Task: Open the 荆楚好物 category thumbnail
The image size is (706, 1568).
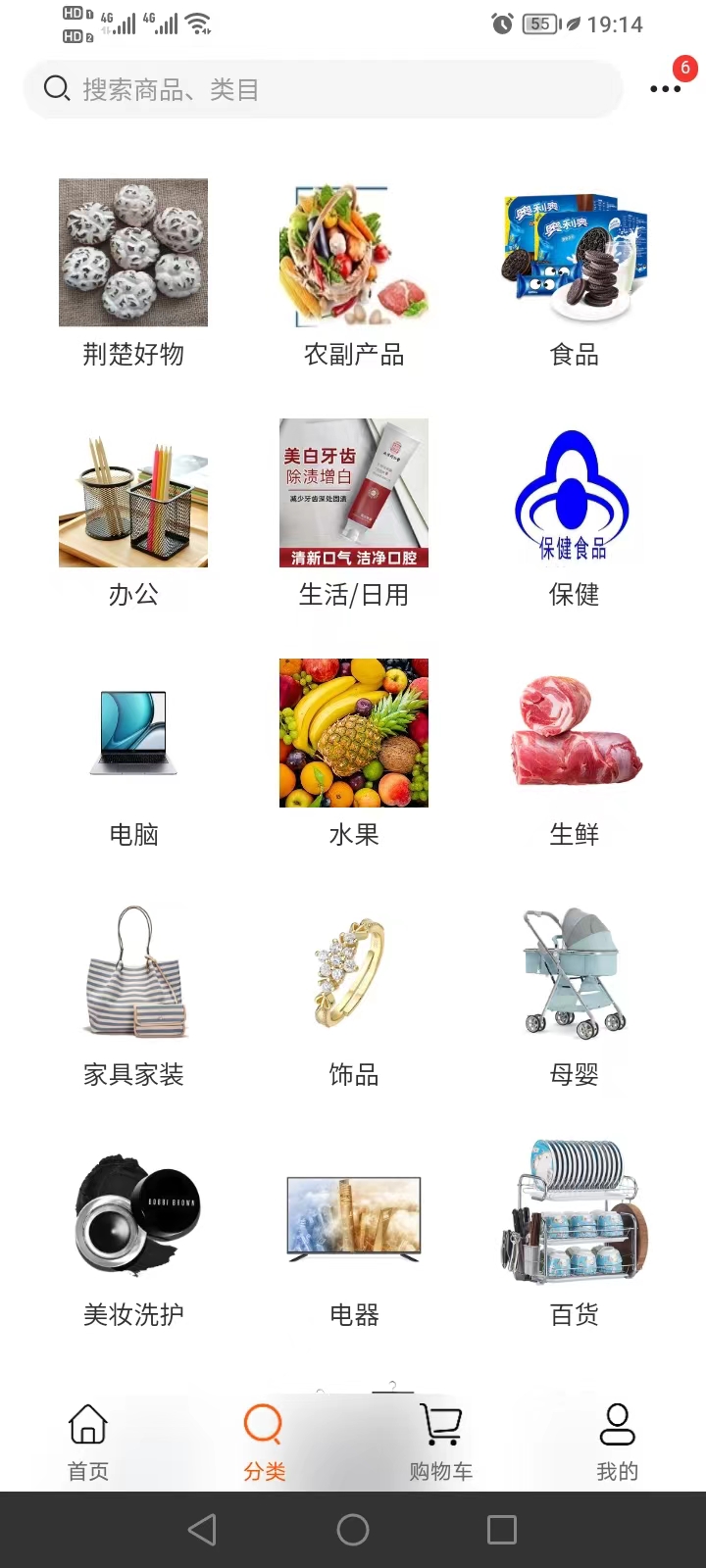Action: point(132,252)
